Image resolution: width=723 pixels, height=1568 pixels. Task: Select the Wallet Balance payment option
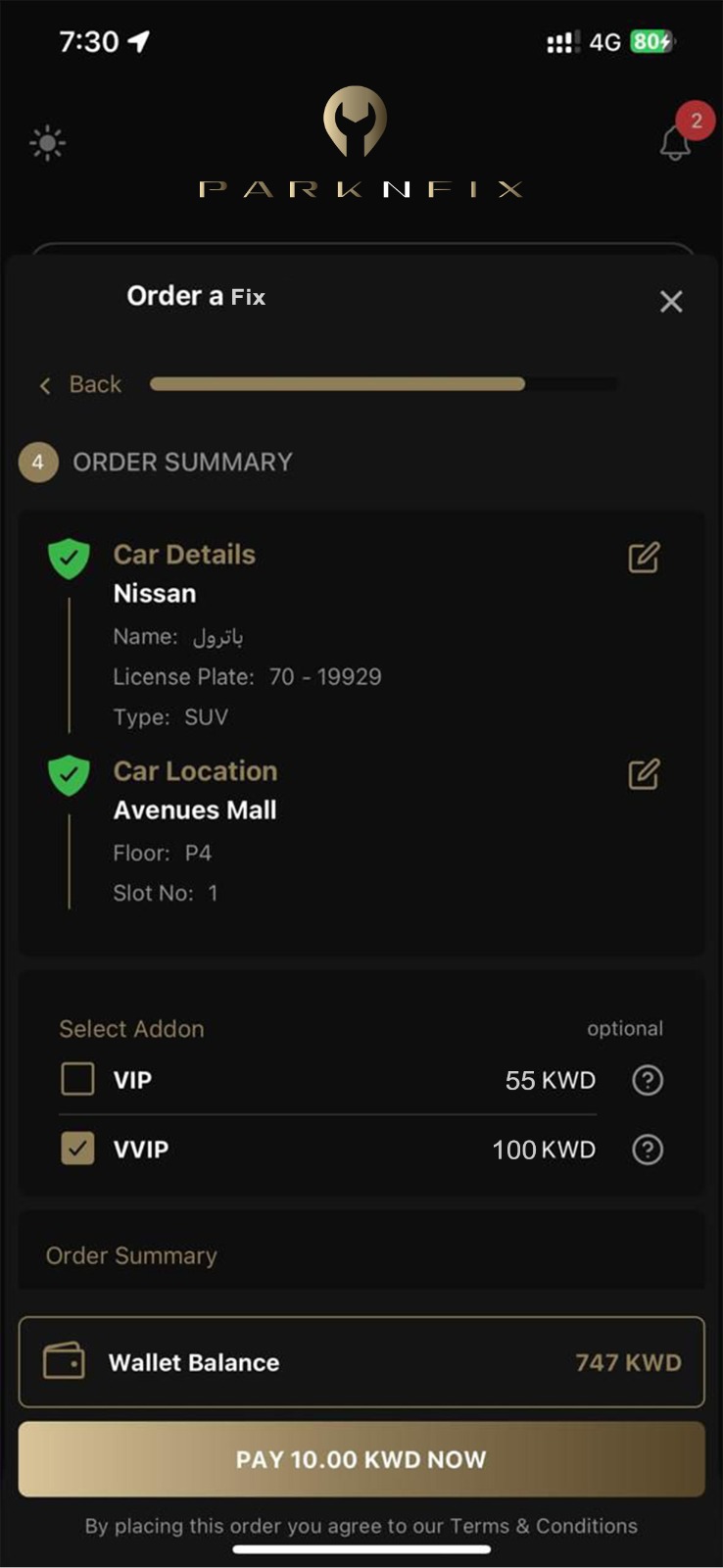coord(361,1362)
